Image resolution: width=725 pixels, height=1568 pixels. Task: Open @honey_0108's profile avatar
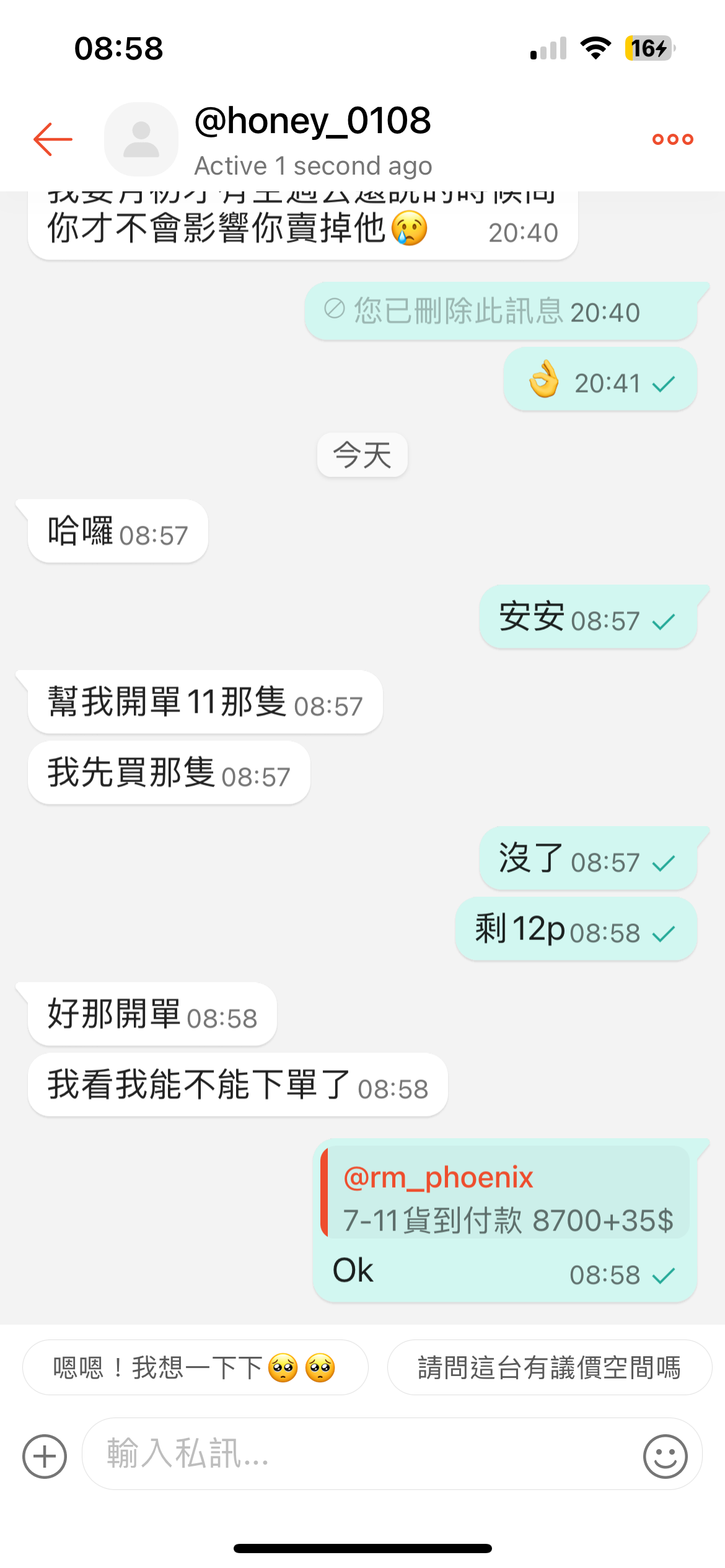pyautogui.click(x=141, y=139)
